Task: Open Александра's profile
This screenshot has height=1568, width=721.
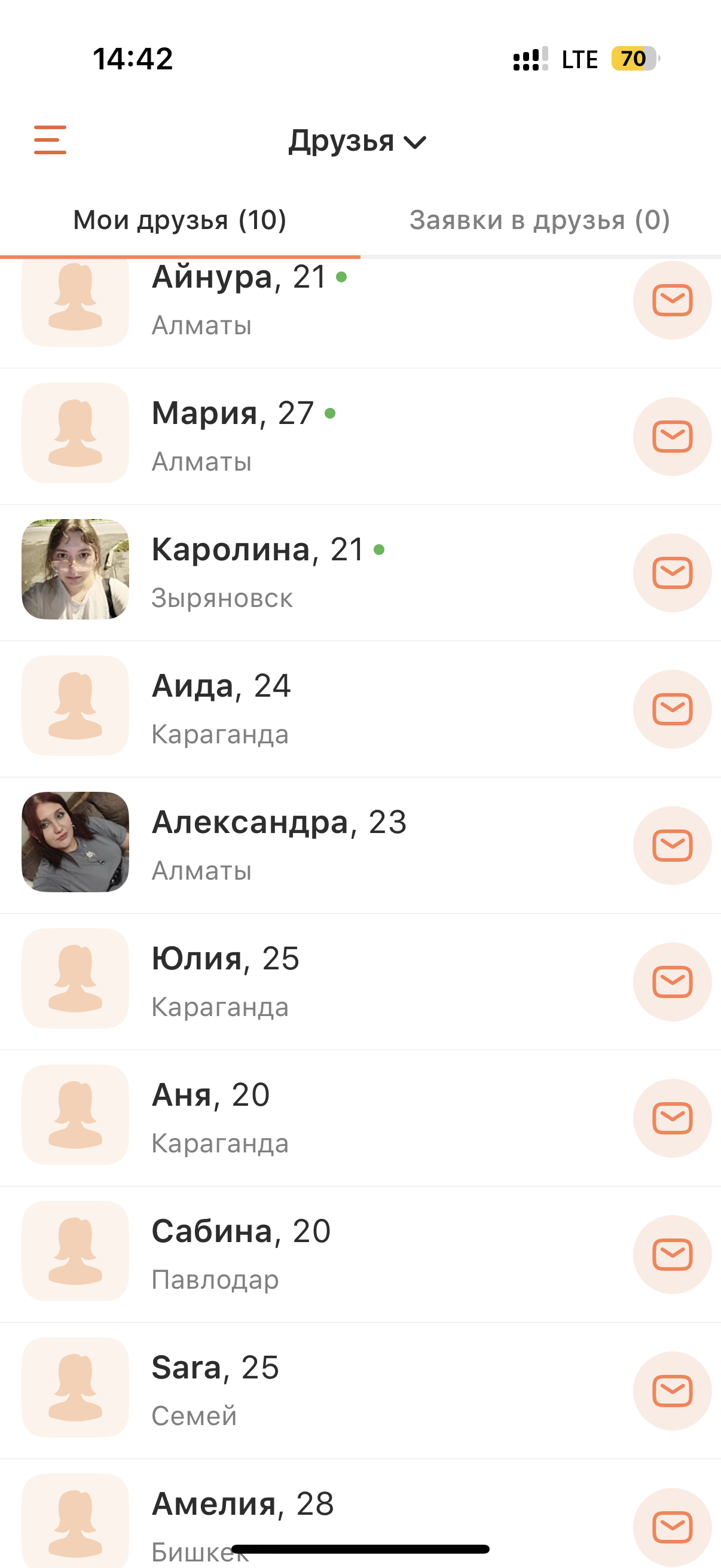Action: point(278,845)
